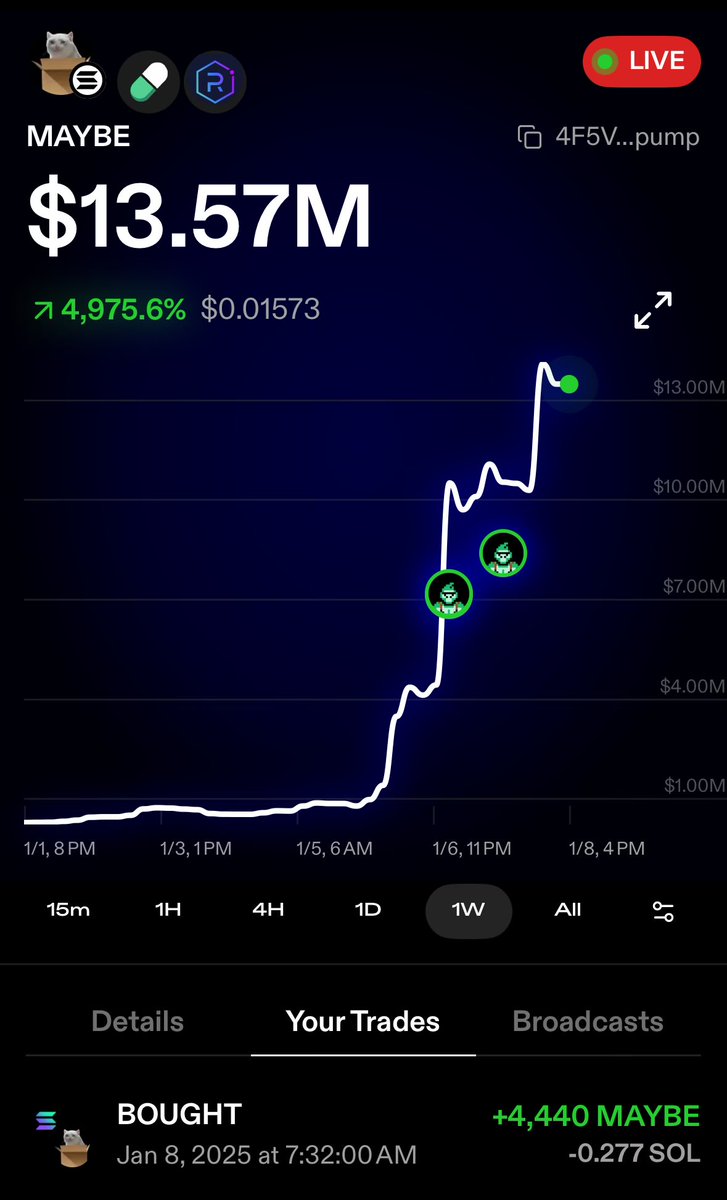Open the Your Trades tab

pyautogui.click(x=363, y=1021)
